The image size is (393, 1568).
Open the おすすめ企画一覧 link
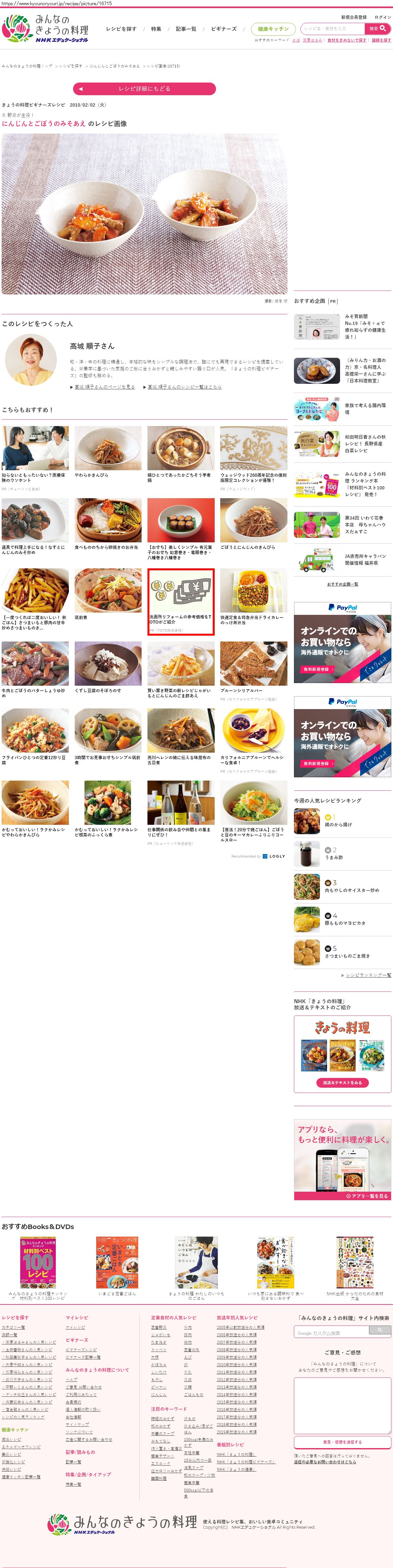coord(342,584)
